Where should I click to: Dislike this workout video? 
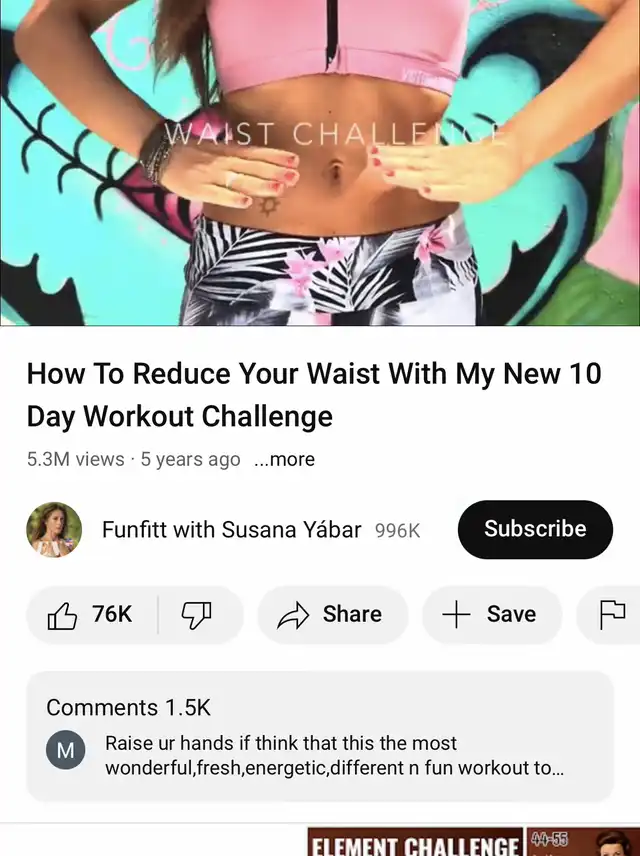[197, 614]
